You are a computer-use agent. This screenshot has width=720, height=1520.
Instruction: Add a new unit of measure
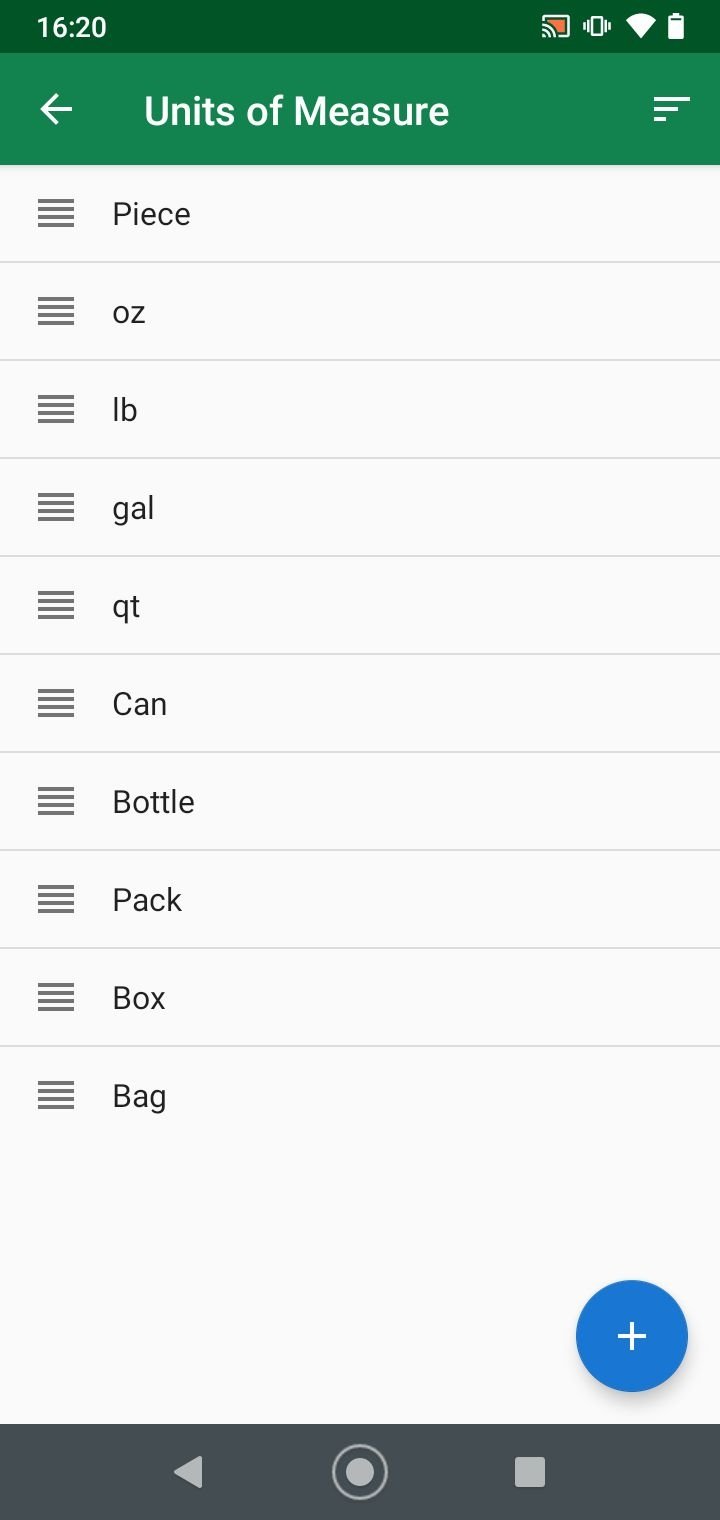pyautogui.click(x=631, y=1335)
